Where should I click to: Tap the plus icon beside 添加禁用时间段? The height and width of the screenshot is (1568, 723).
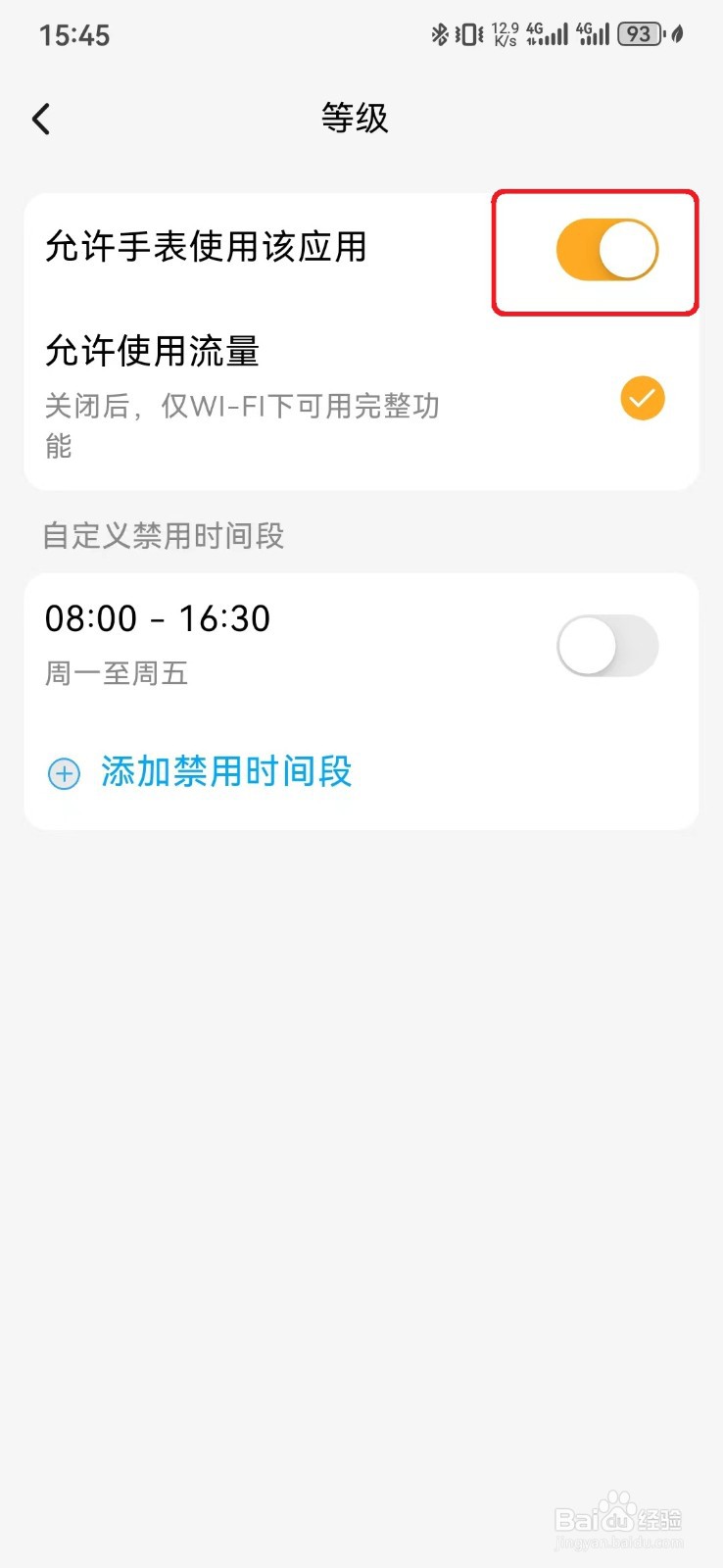(x=63, y=773)
